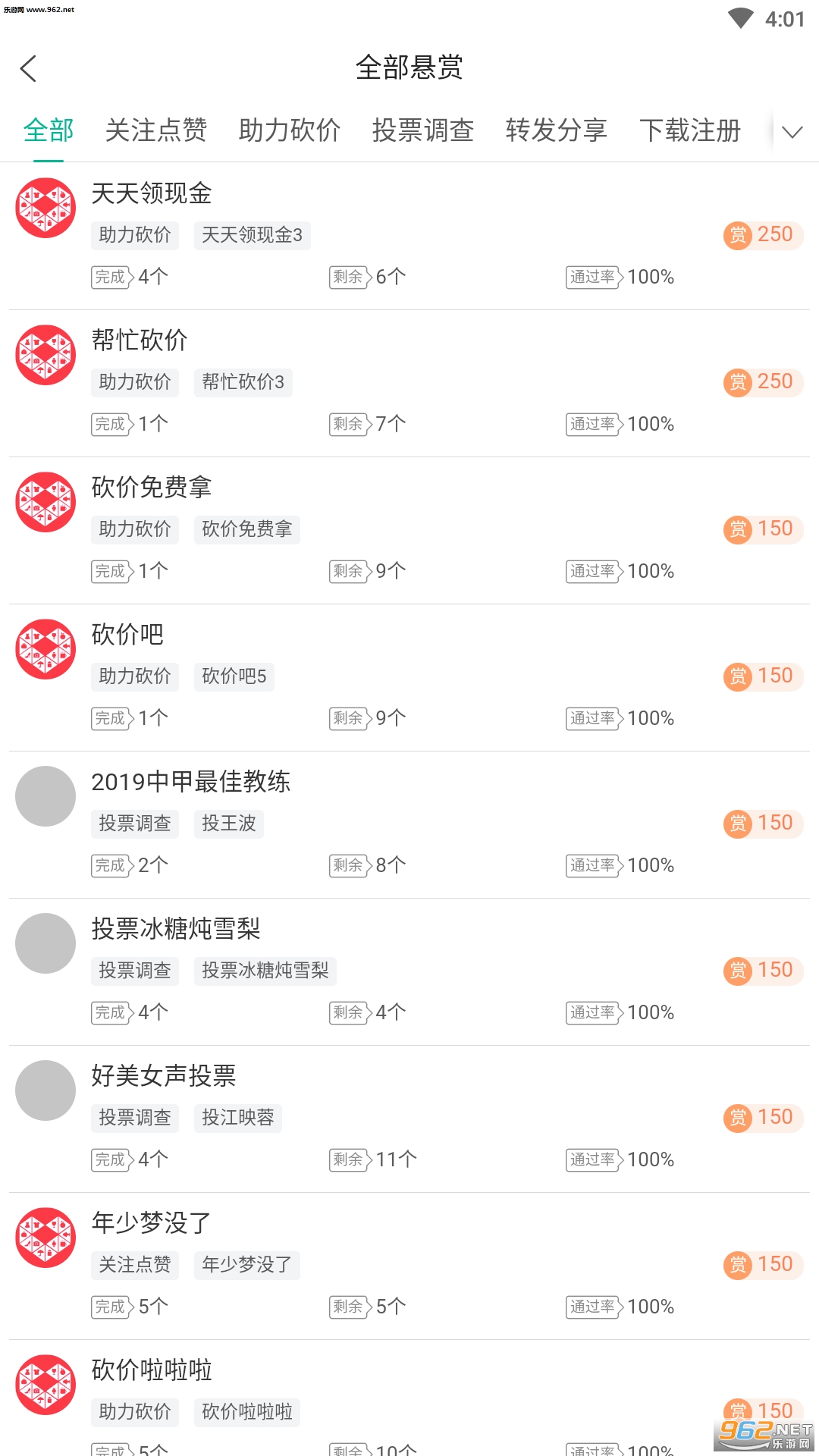Viewport: 819px width, 1456px height.
Task: Show the 投票调查 tab
Action: 423,130
